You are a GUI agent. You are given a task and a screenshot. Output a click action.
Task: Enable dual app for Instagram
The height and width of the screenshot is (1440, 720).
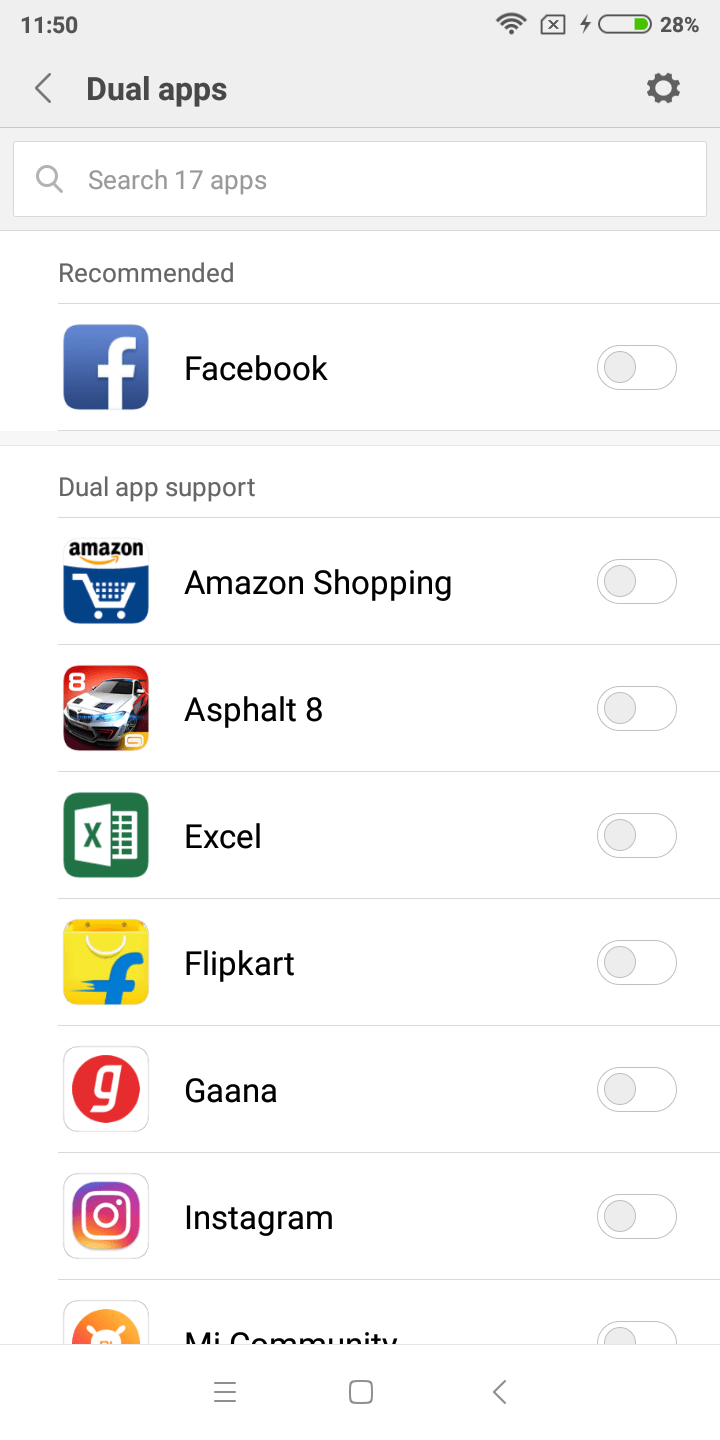(637, 1217)
